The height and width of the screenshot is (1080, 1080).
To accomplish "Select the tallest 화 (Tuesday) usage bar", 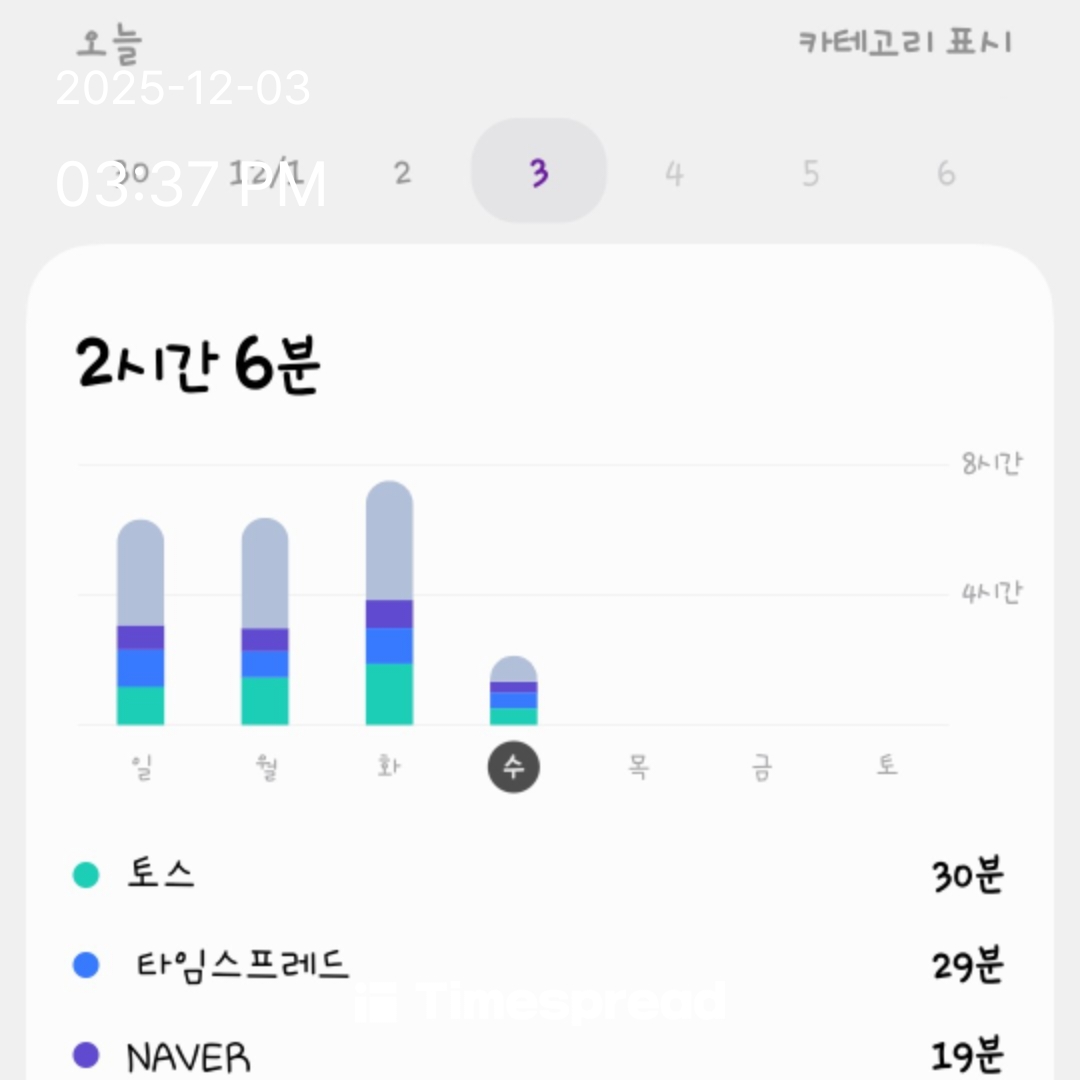I will [x=389, y=603].
